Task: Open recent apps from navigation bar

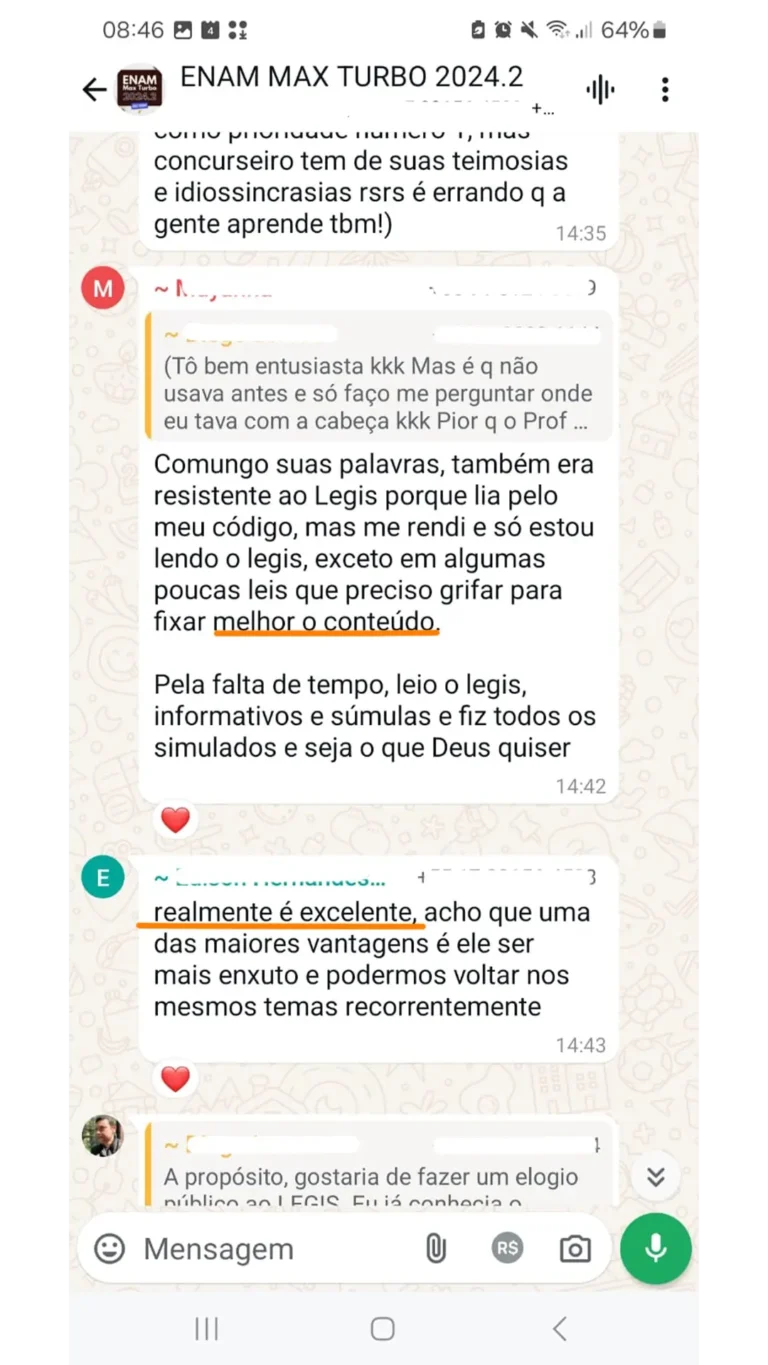Action: (x=206, y=1328)
